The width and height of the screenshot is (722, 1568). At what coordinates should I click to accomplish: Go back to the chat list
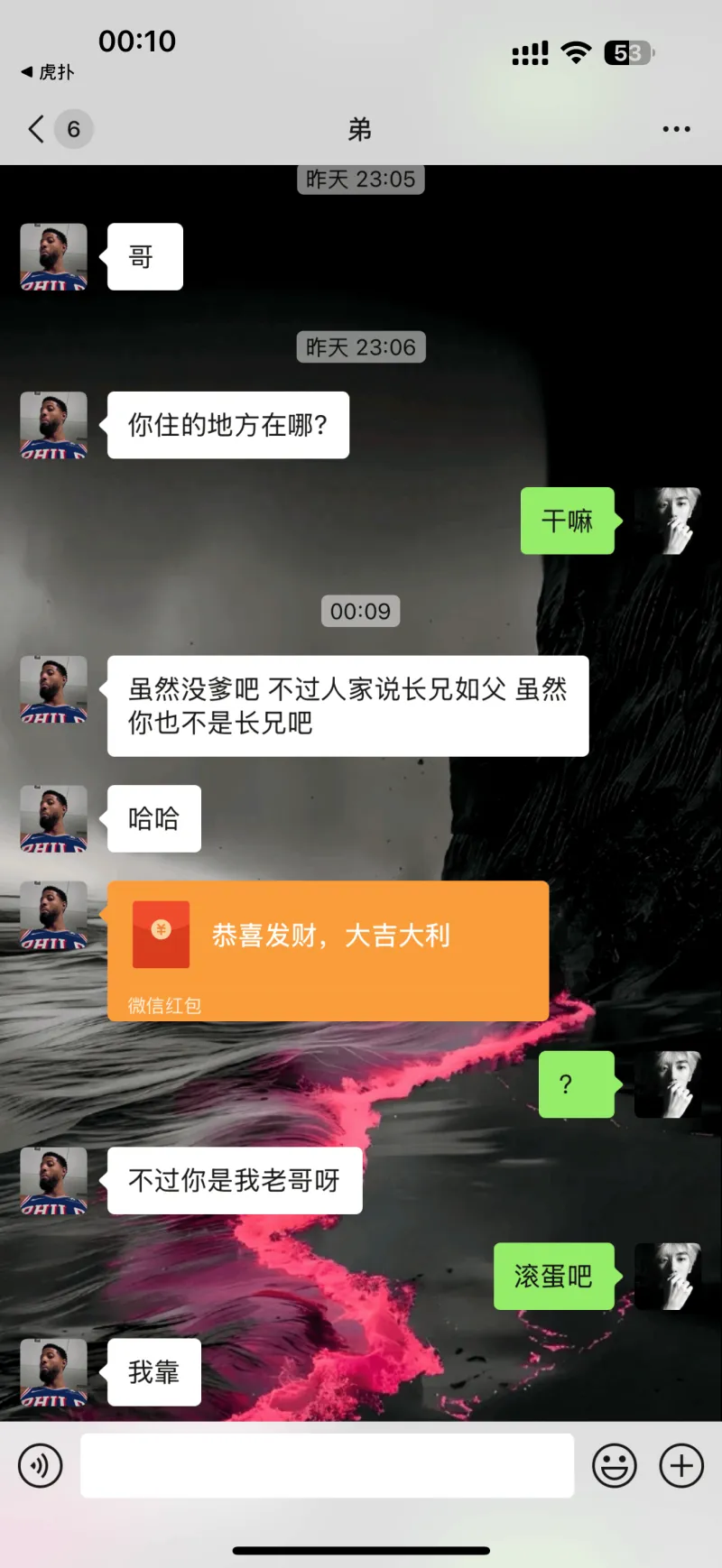36,129
